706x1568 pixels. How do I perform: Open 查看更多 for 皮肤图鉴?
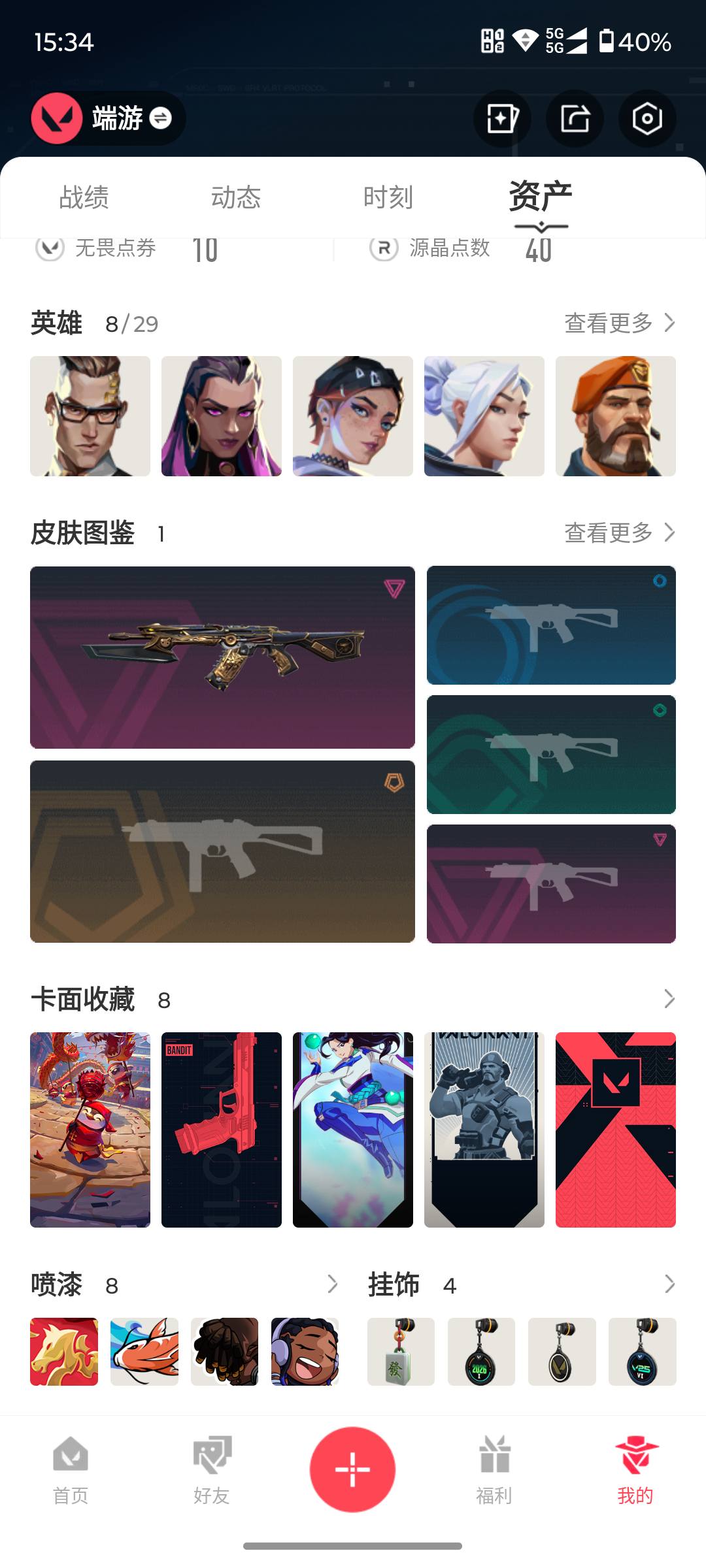click(x=618, y=533)
